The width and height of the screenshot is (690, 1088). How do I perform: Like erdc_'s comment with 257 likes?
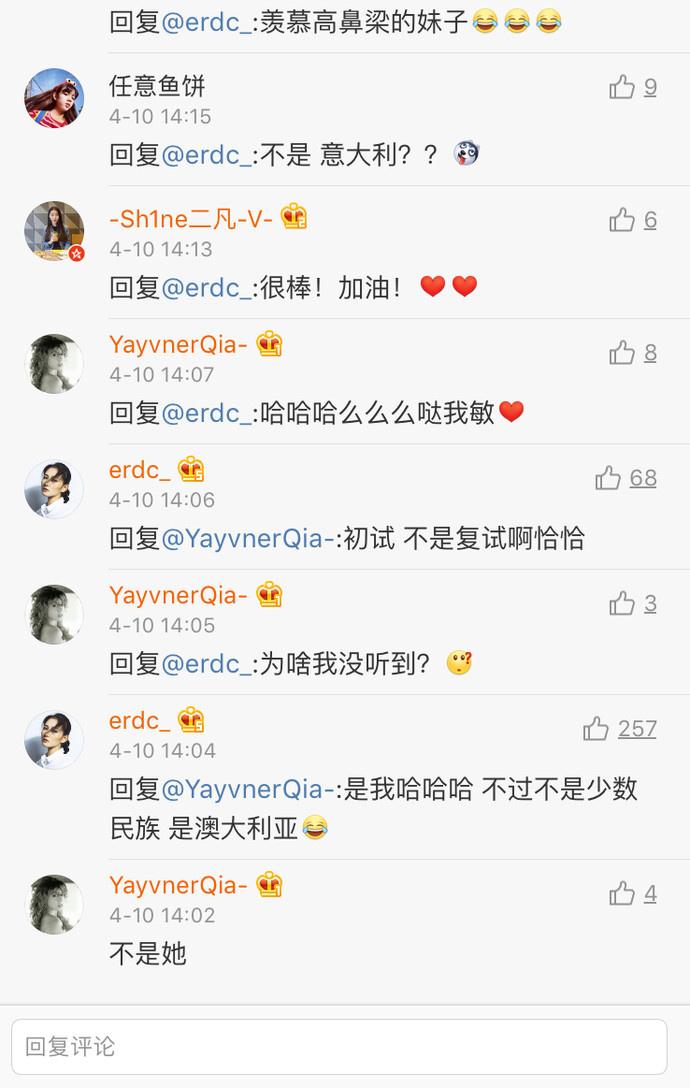click(596, 729)
